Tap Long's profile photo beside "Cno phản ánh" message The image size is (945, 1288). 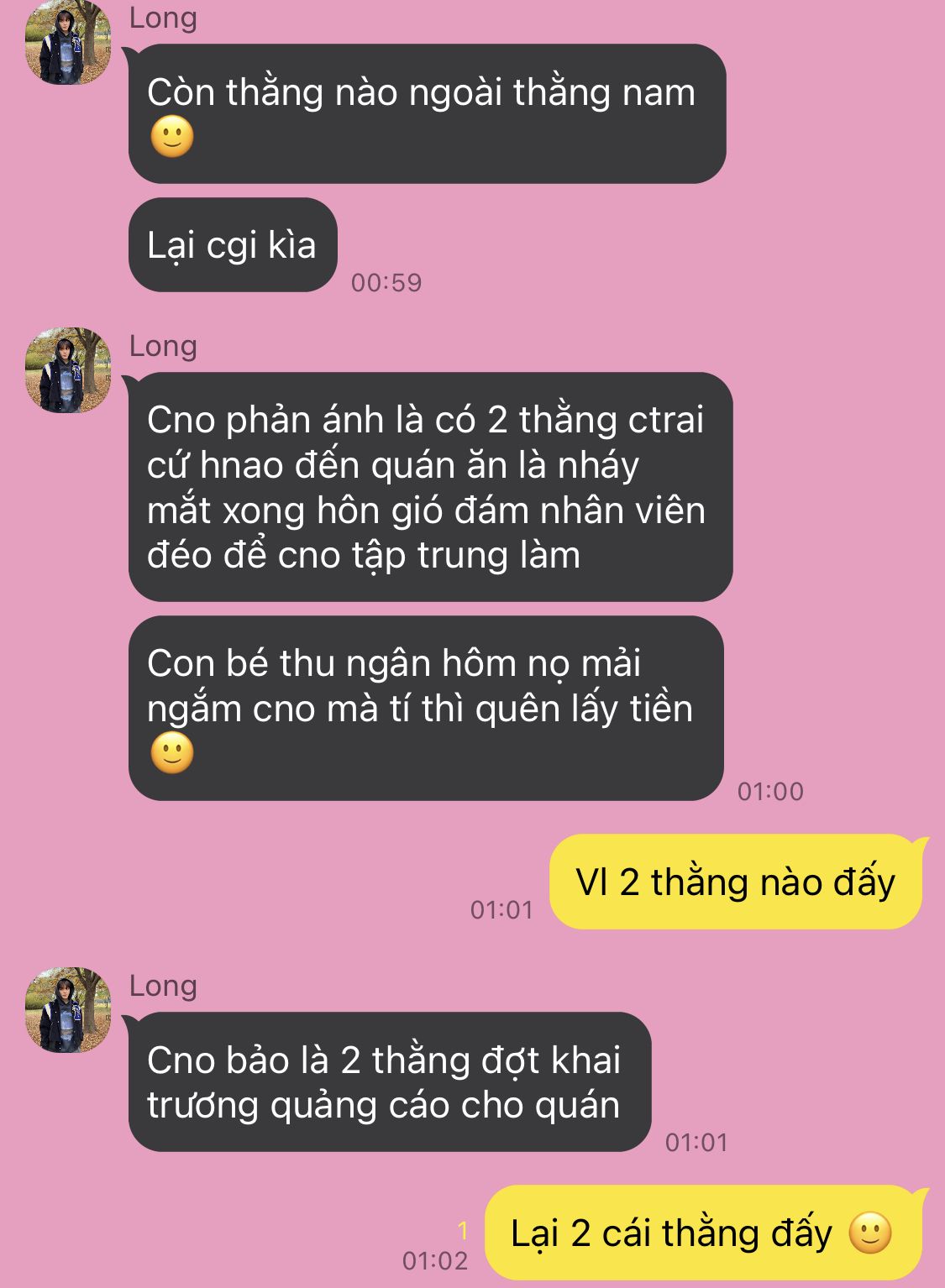(x=67, y=369)
